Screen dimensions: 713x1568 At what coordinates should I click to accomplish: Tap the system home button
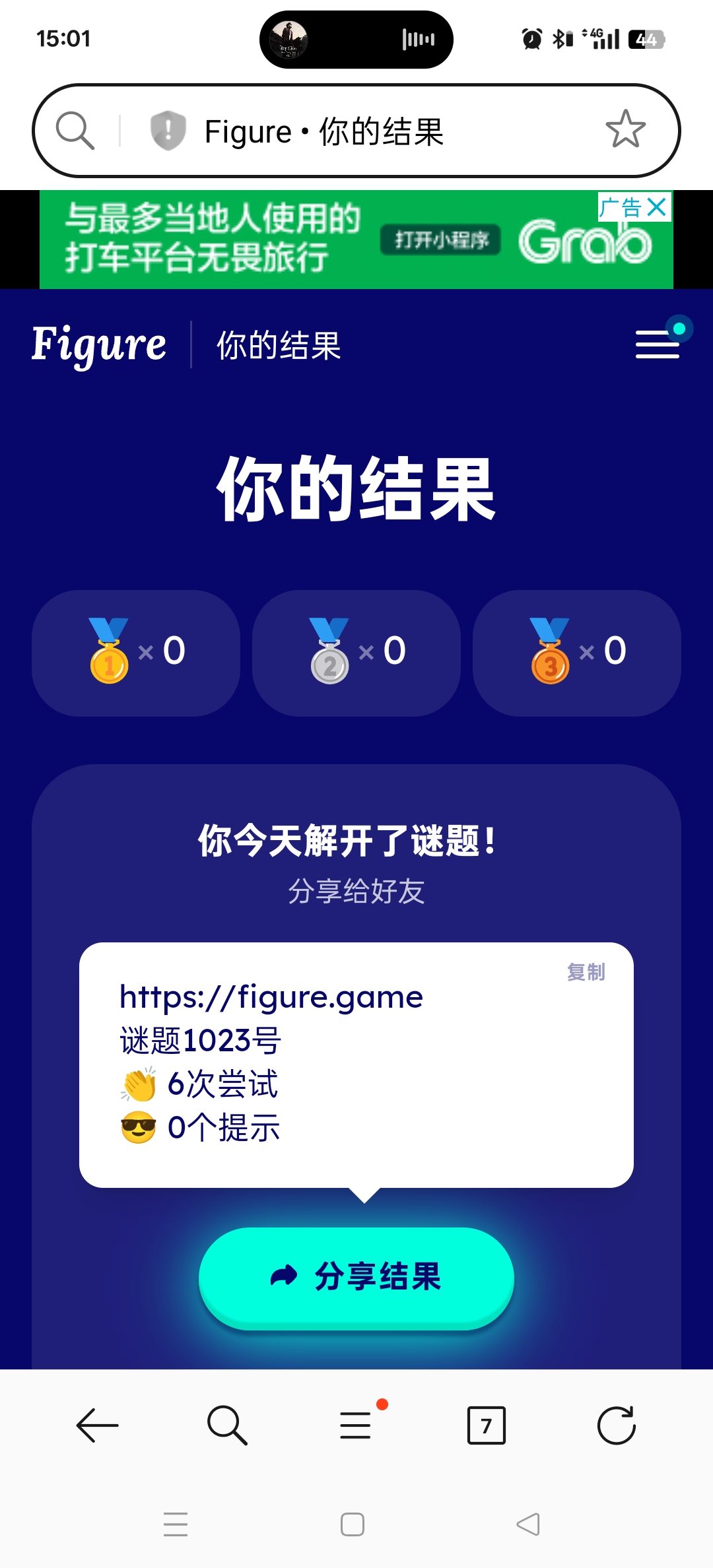point(353,1524)
